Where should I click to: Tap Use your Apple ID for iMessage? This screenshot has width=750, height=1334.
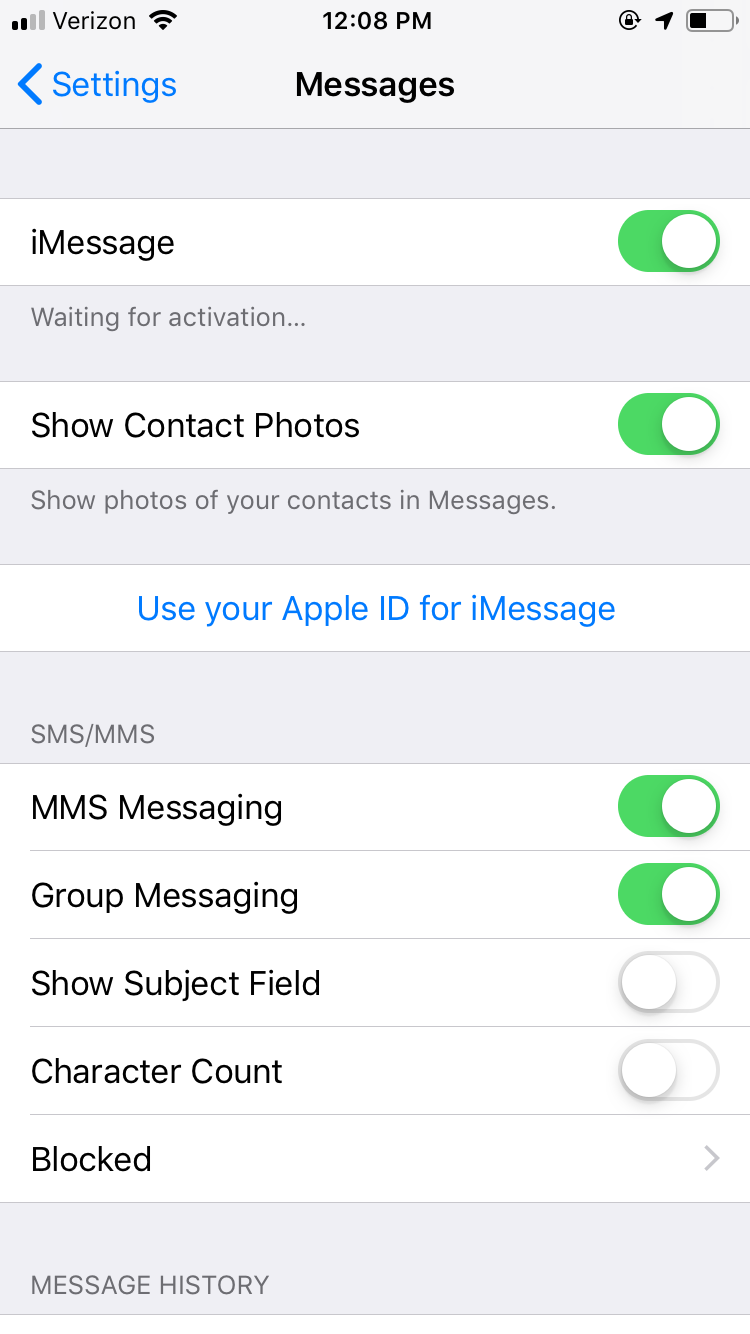[375, 608]
